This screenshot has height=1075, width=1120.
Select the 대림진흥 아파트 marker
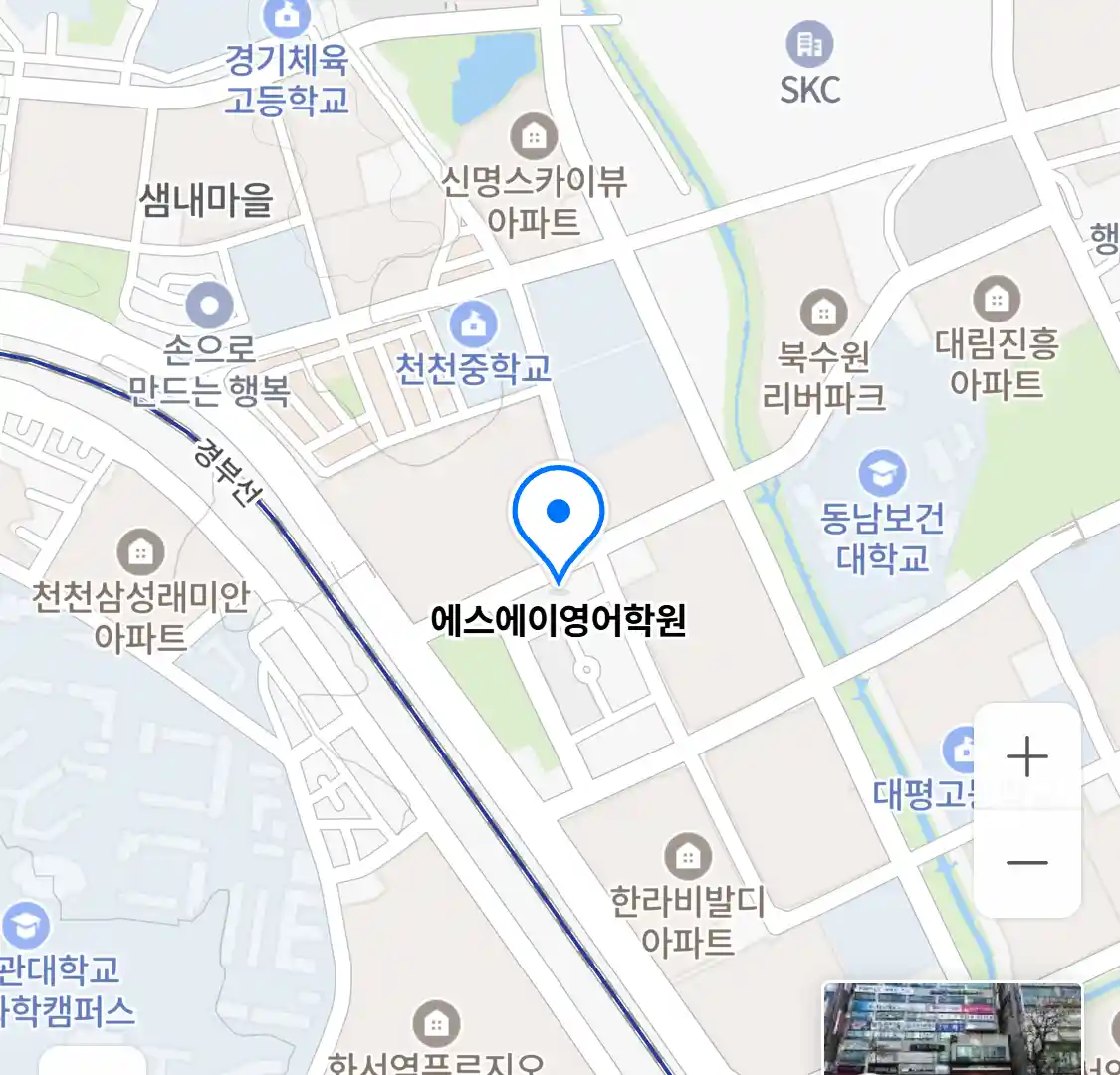(997, 298)
